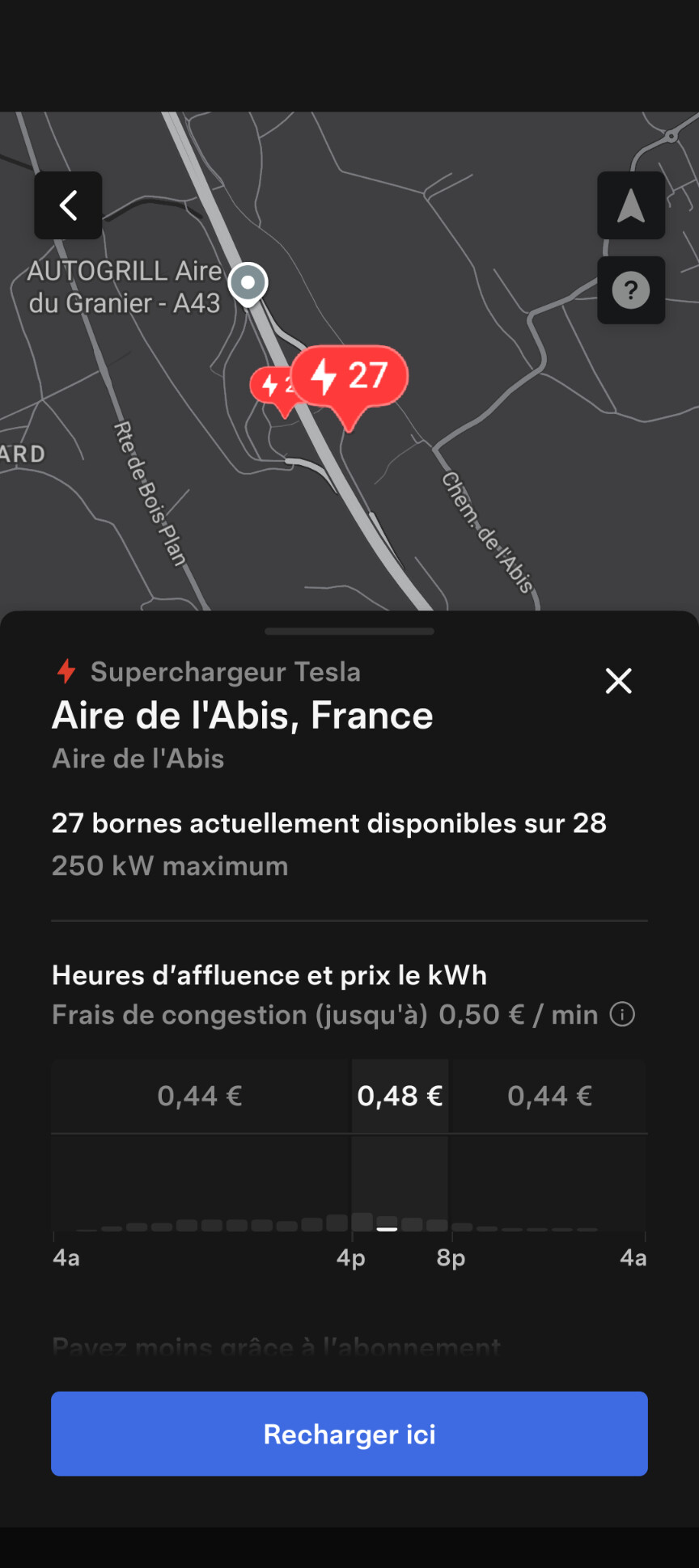
Task: Open the help question mark button
Action: click(x=631, y=290)
